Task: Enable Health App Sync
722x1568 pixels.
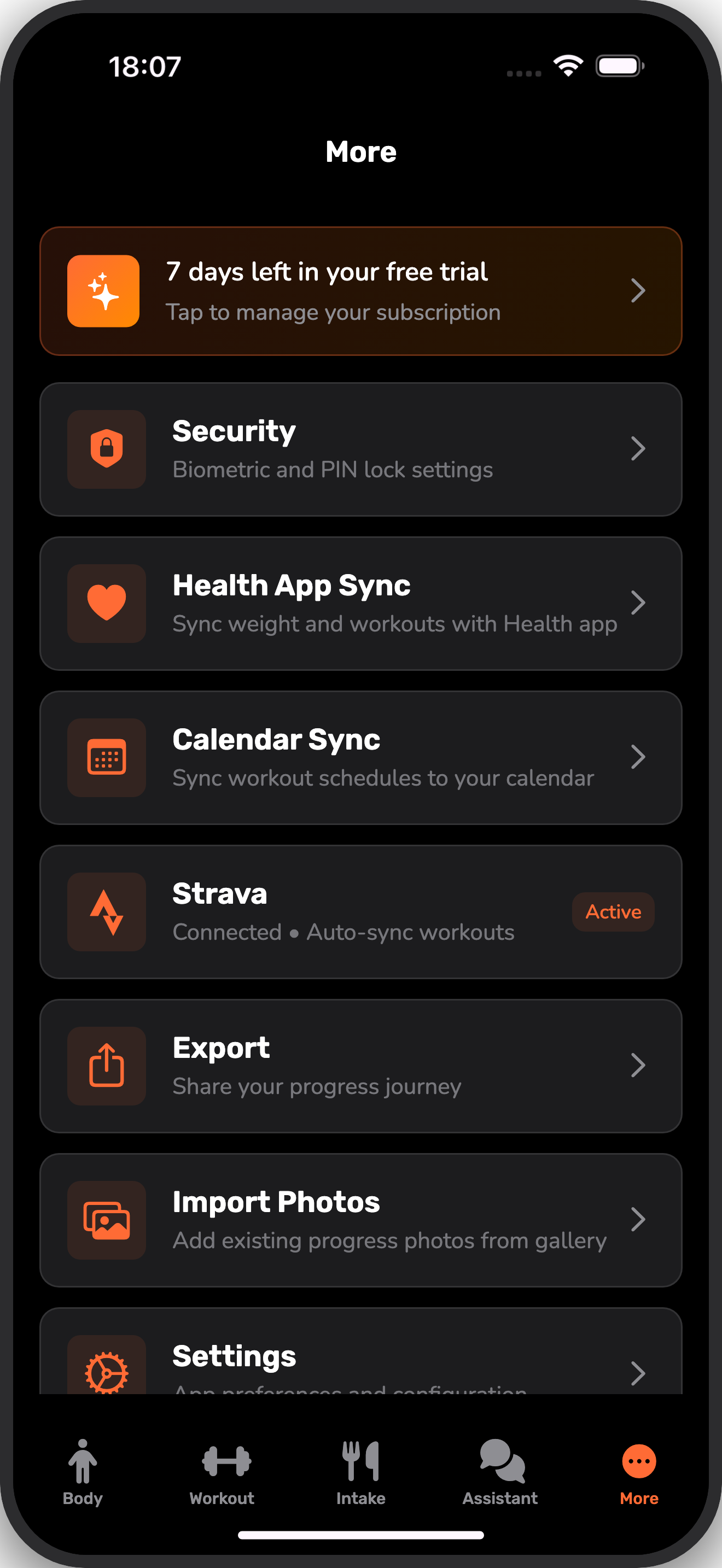Action: click(x=361, y=603)
